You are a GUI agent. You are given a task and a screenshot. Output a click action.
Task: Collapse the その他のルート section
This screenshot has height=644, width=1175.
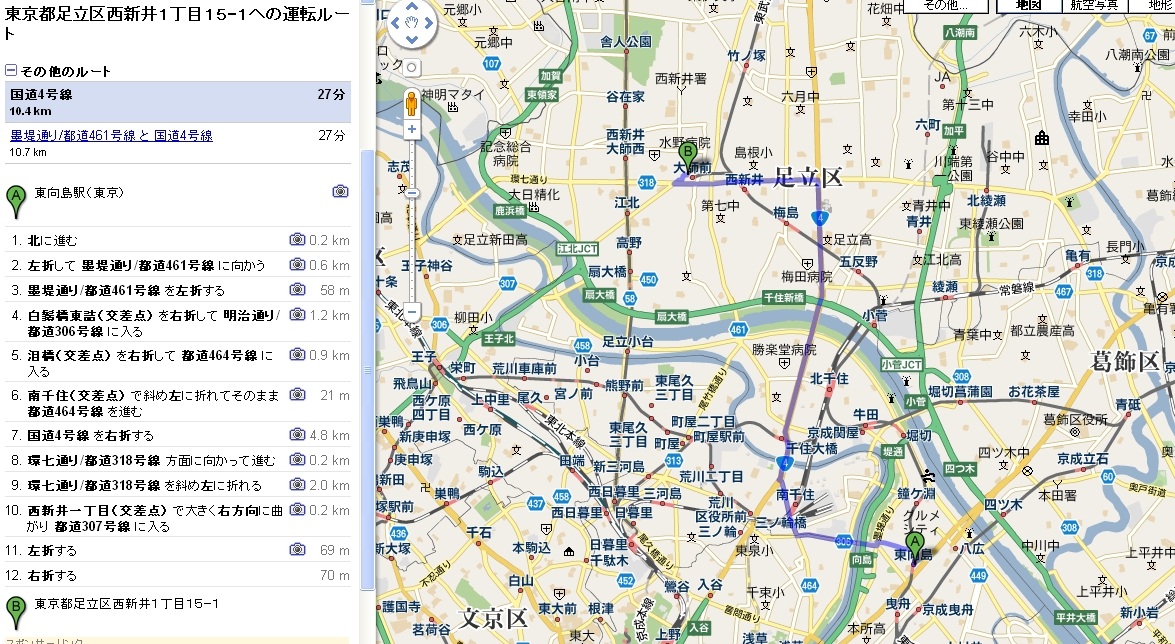[11, 71]
